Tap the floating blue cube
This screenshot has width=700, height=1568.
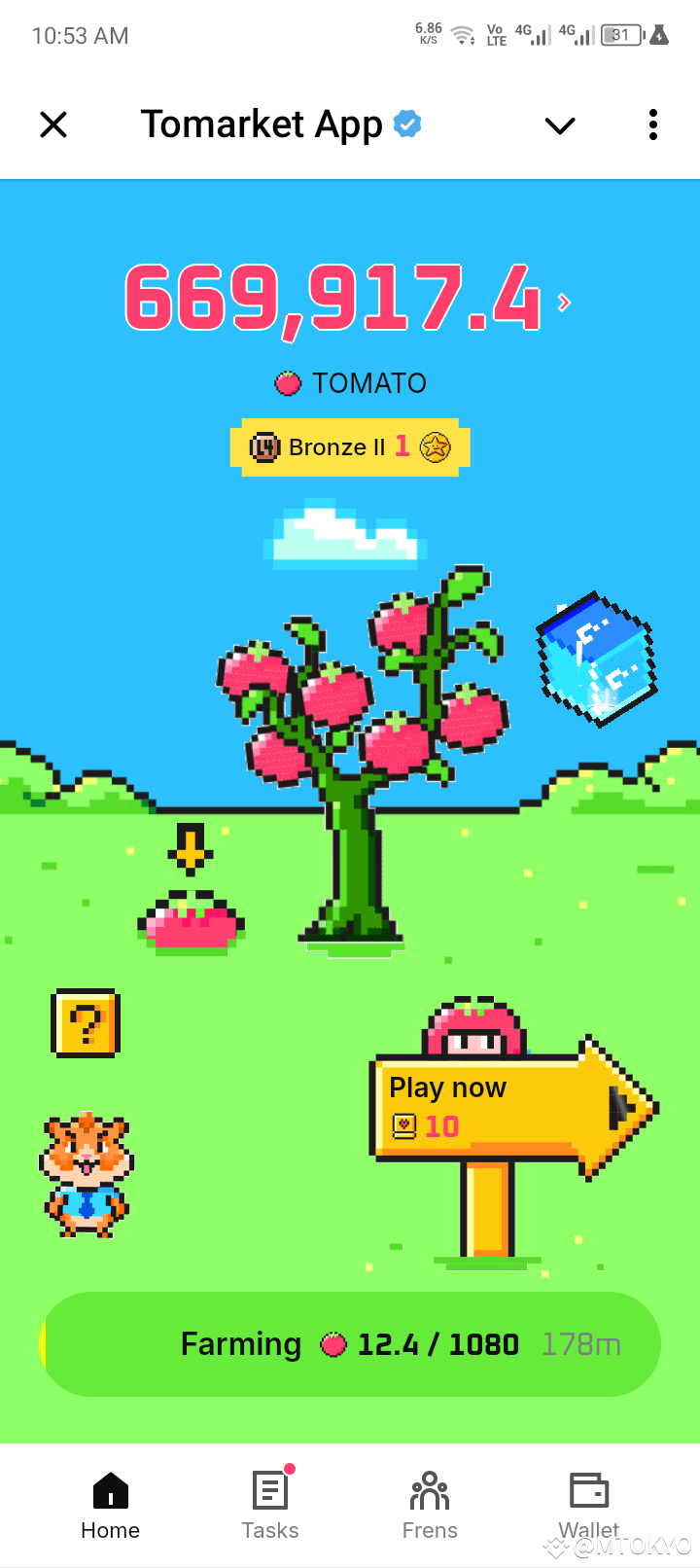pyautogui.click(x=596, y=659)
